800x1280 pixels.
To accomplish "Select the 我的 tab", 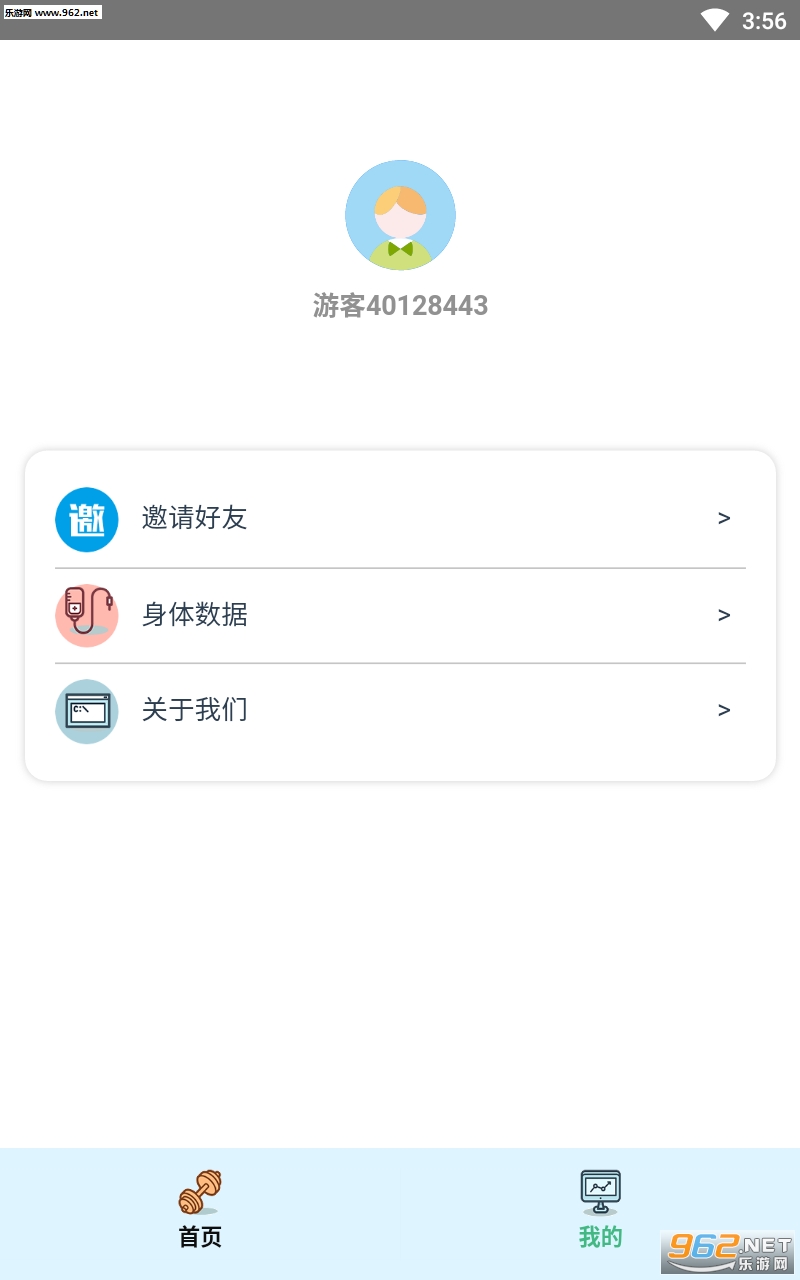I will tap(600, 1210).
